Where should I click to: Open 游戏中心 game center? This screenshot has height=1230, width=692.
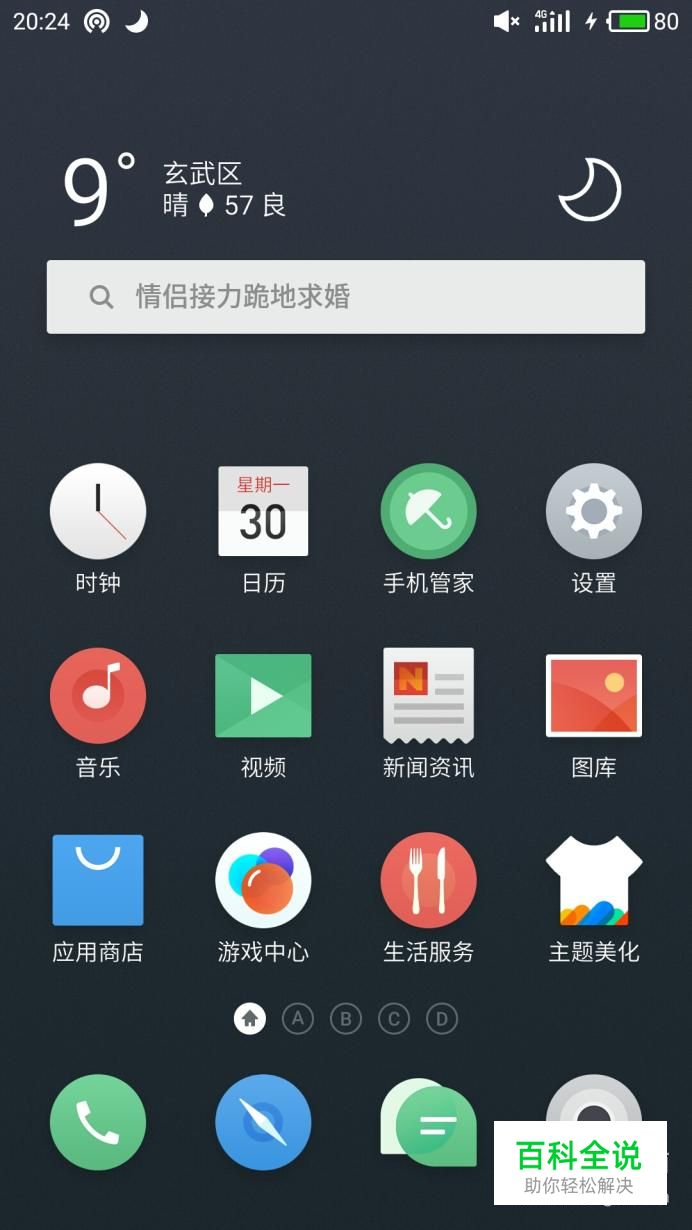[x=263, y=880]
